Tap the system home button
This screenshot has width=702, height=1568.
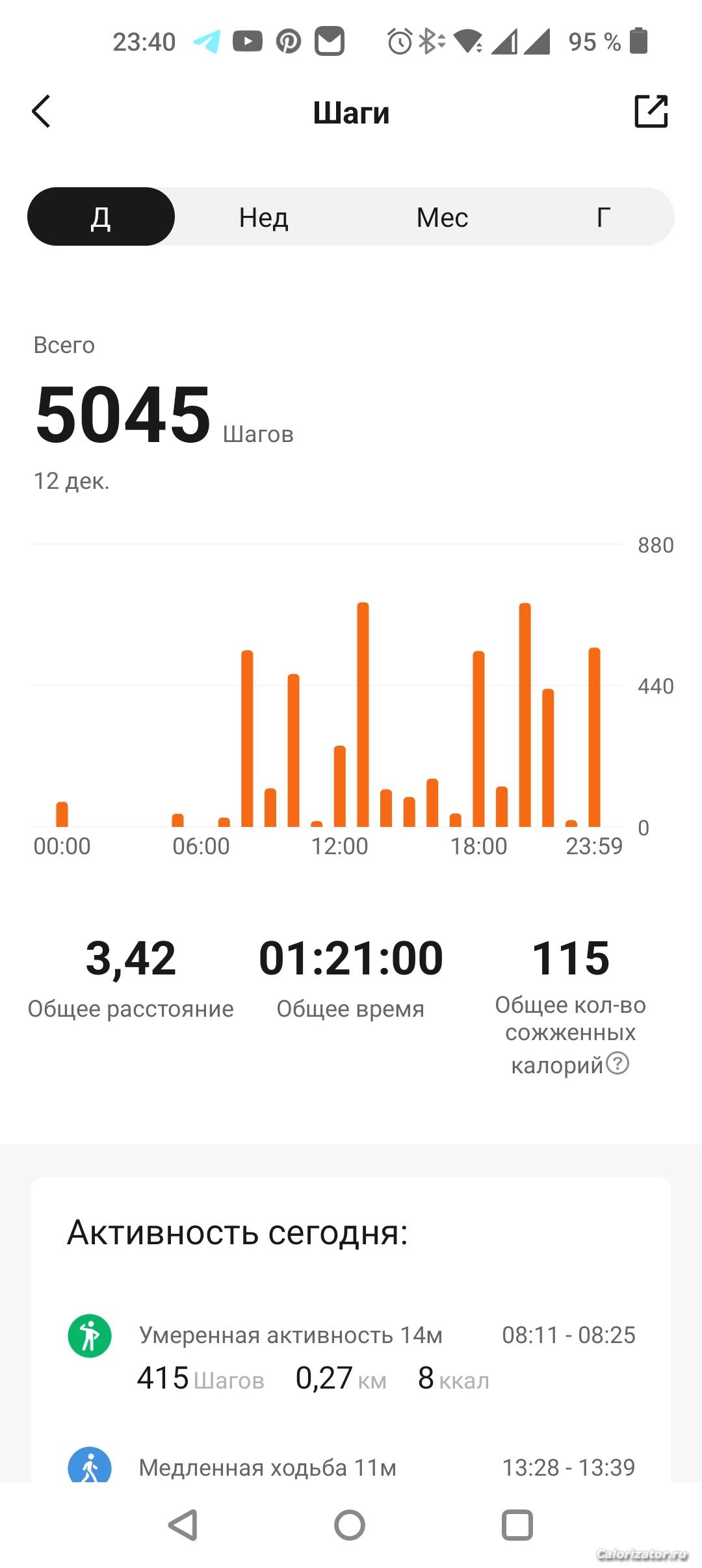(350, 1524)
